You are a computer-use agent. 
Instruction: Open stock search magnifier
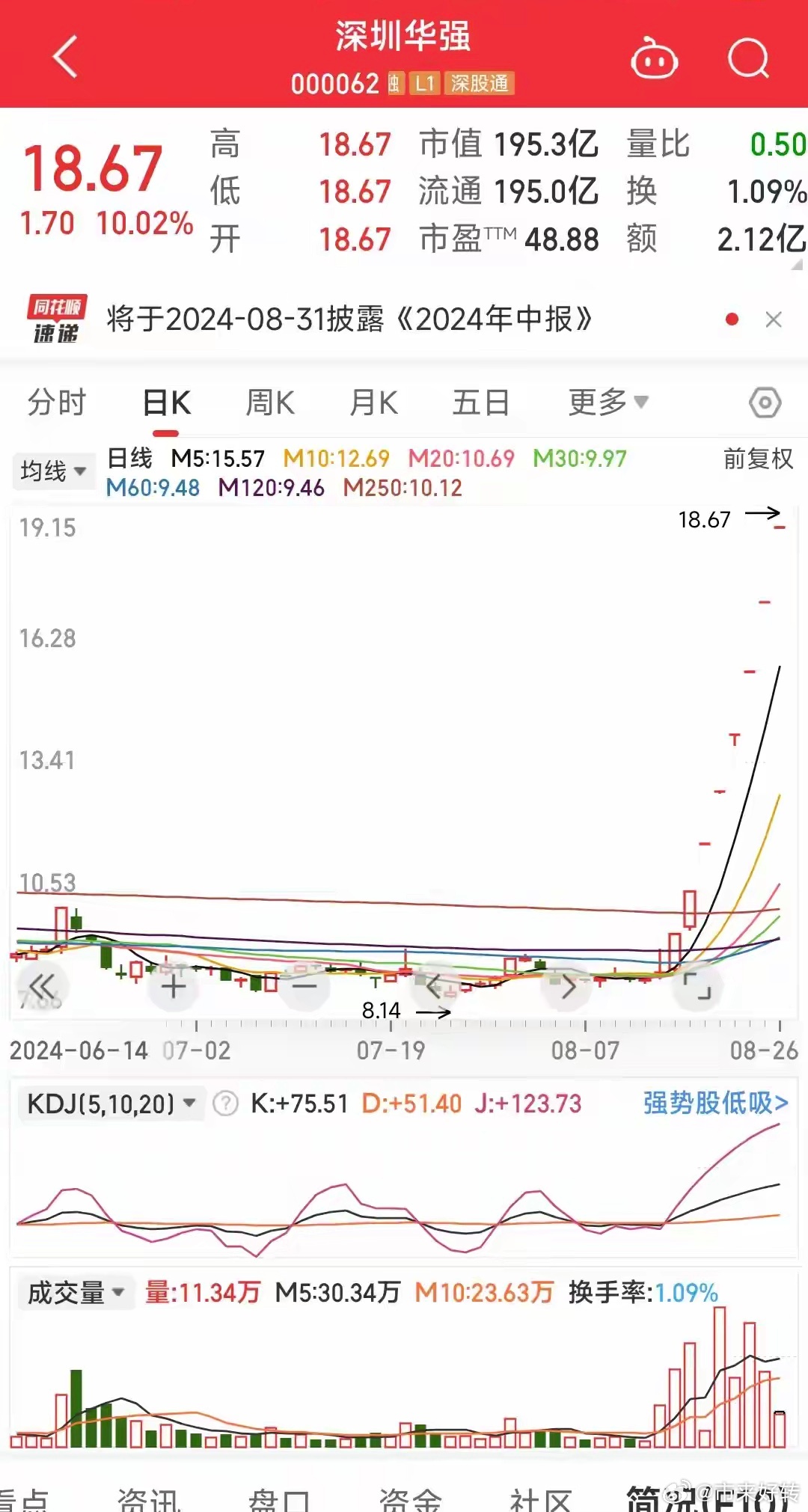749,58
